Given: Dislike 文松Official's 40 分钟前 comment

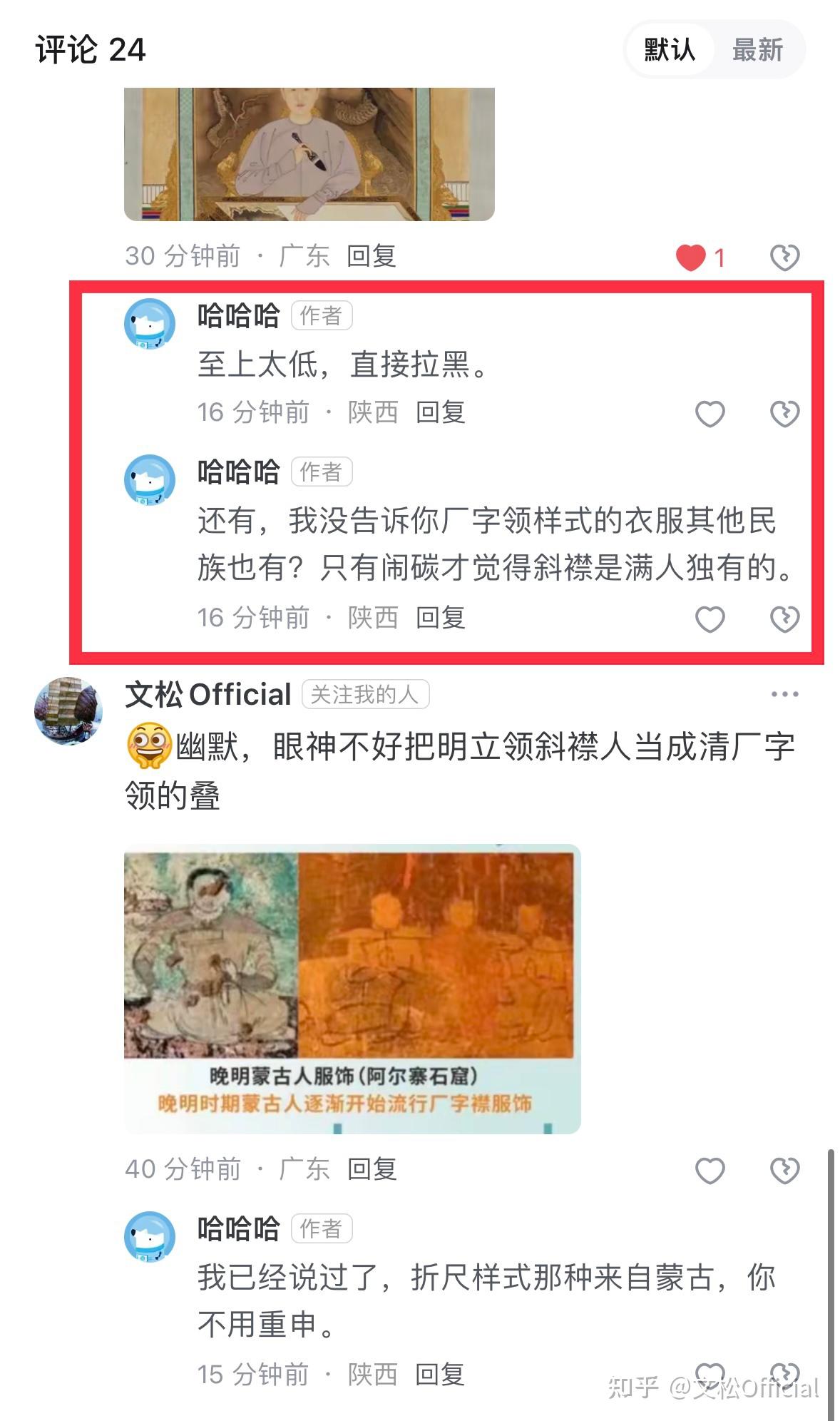Looking at the screenshot, I should pyautogui.click(x=784, y=1170).
